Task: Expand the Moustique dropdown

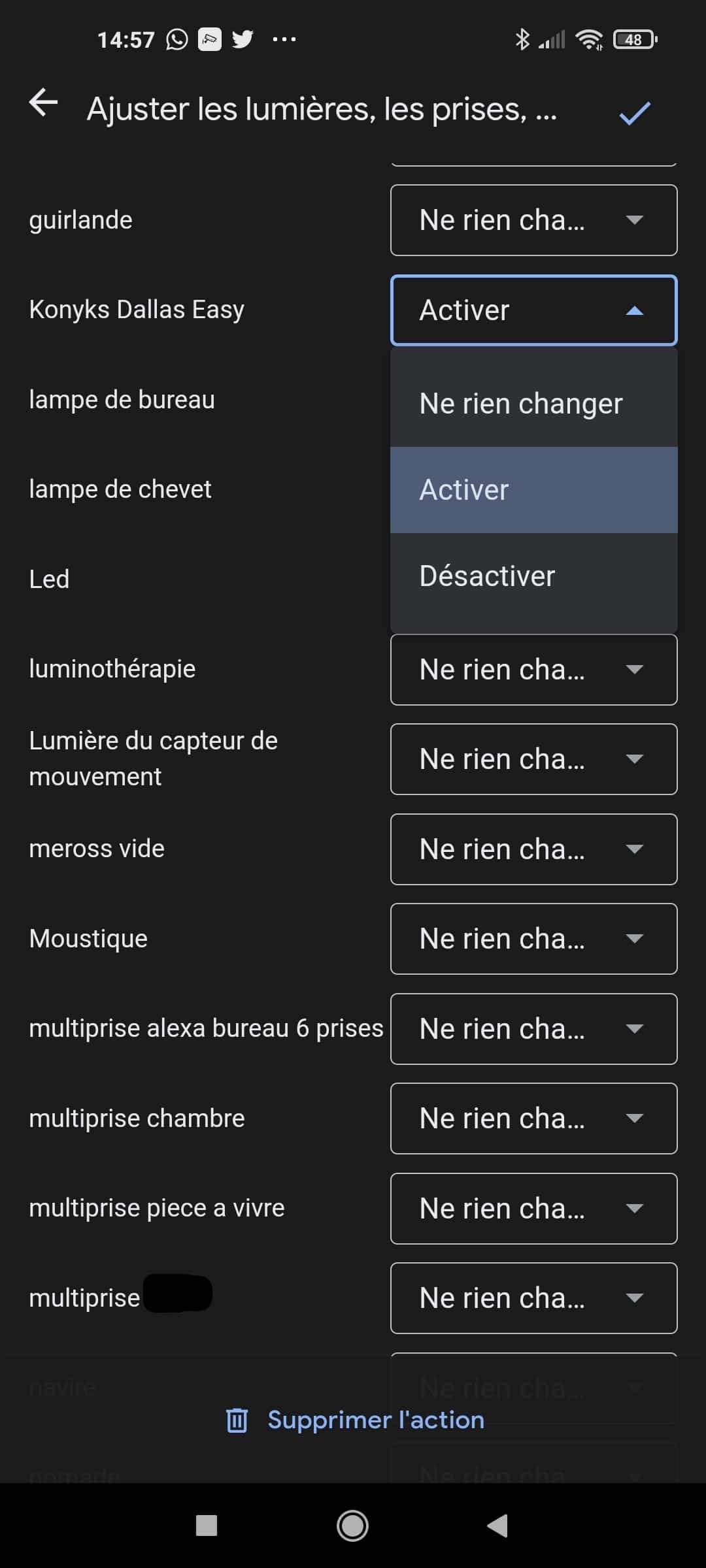Action: tap(533, 939)
